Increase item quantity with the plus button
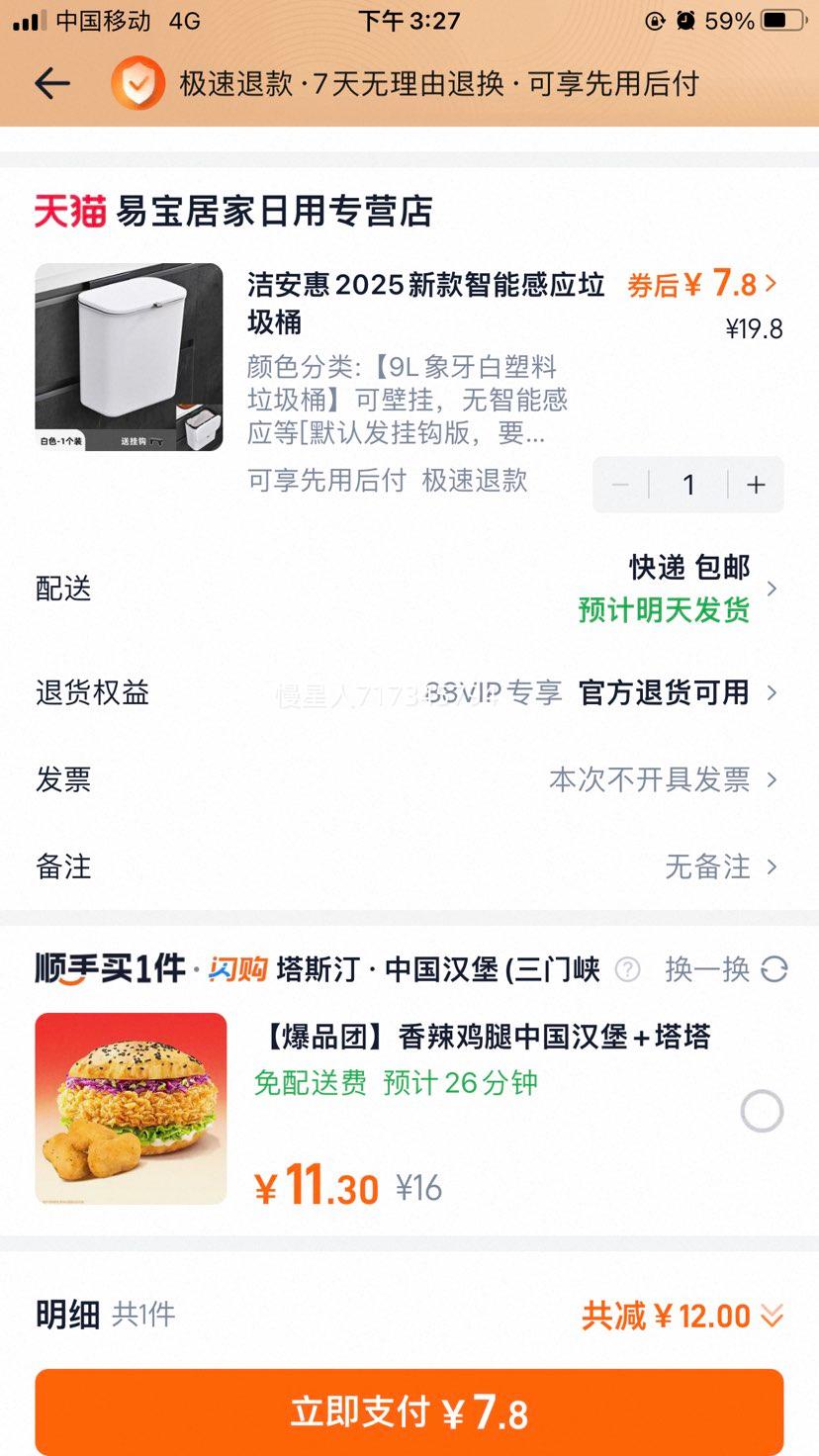 tap(757, 485)
